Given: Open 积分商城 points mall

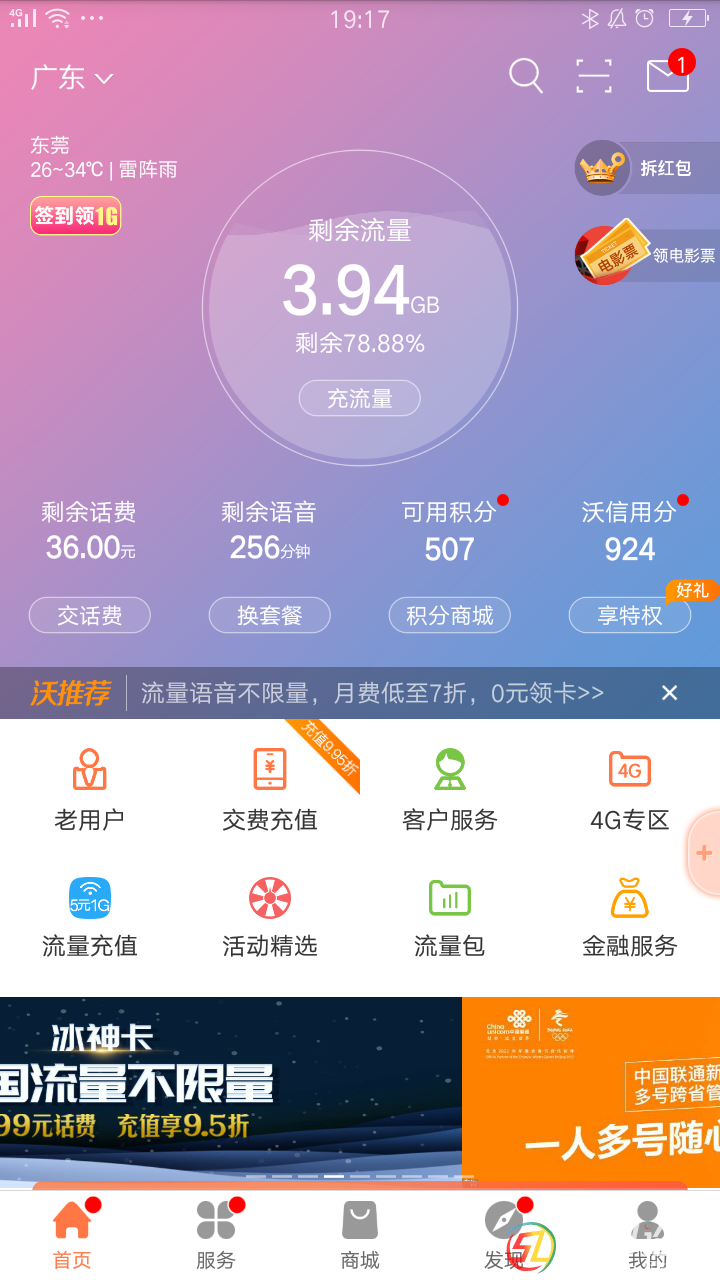Looking at the screenshot, I should (450, 615).
